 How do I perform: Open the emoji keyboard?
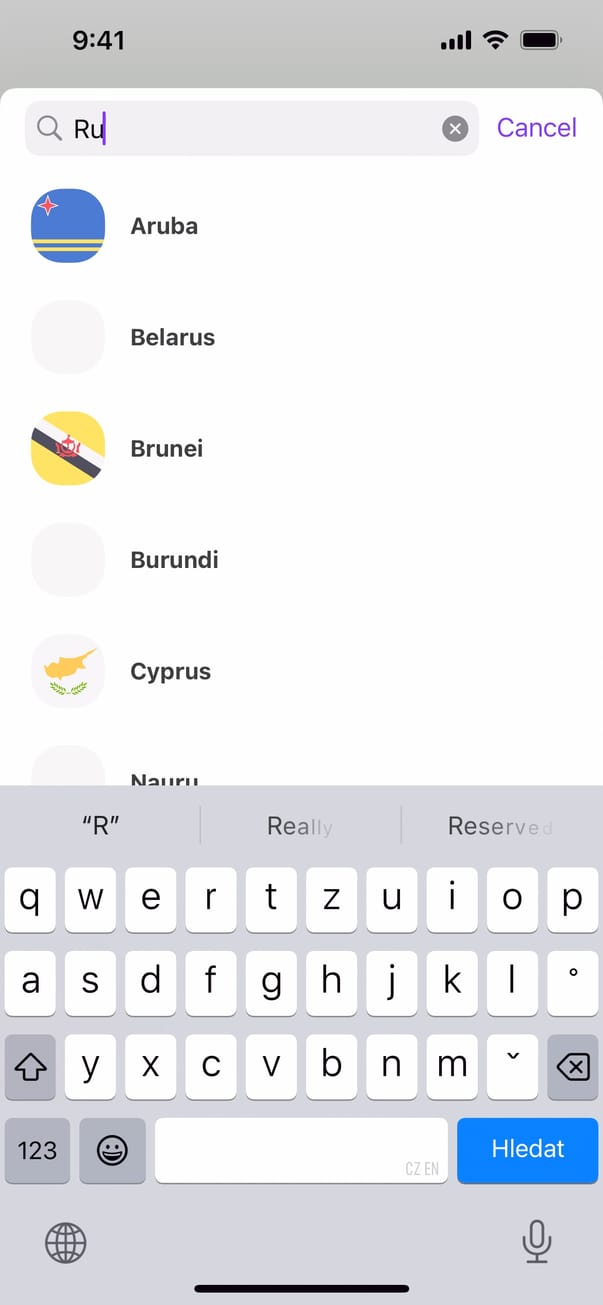pos(112,1150)
